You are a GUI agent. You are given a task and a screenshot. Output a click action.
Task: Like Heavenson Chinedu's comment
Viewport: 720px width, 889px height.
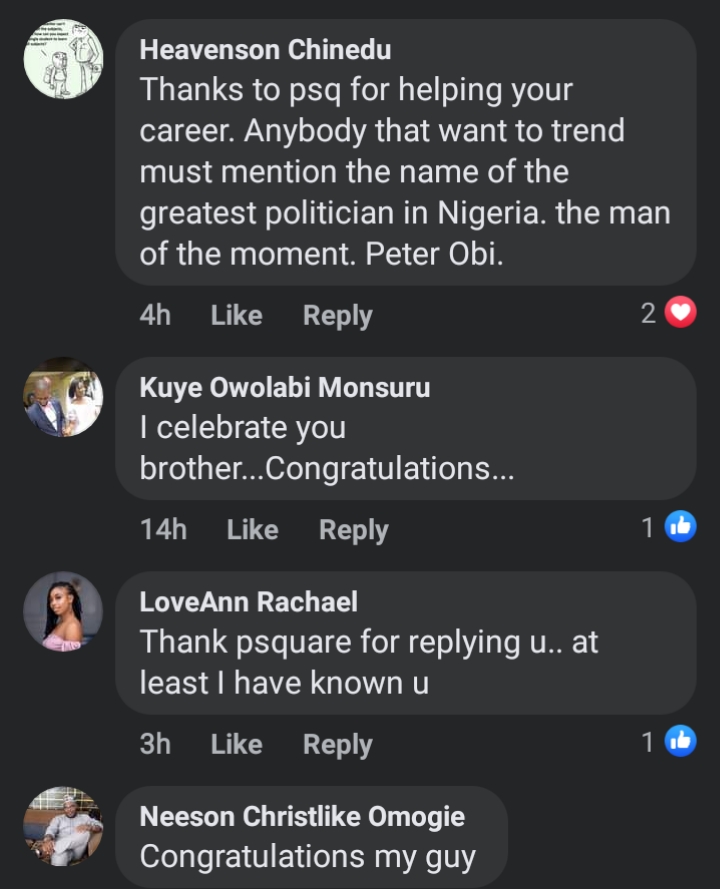(236, 315)
